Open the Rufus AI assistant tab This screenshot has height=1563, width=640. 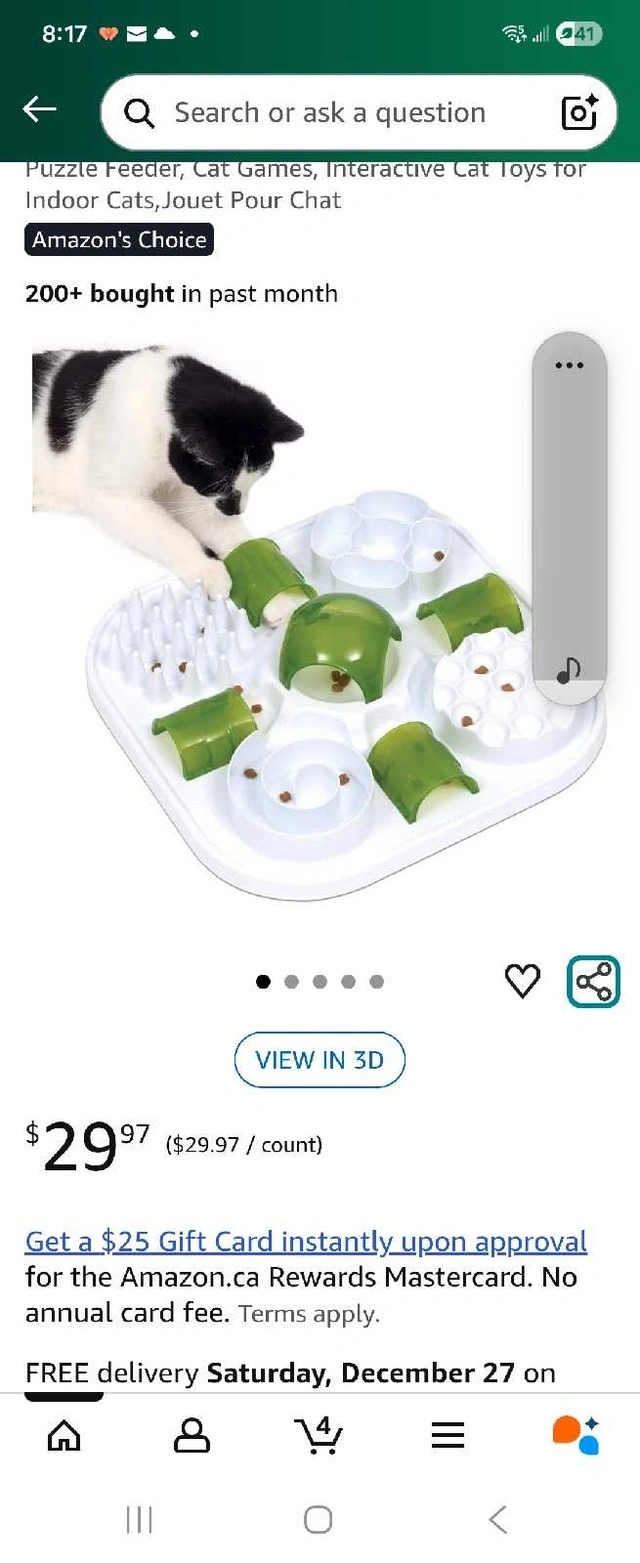pos(576,1436)
